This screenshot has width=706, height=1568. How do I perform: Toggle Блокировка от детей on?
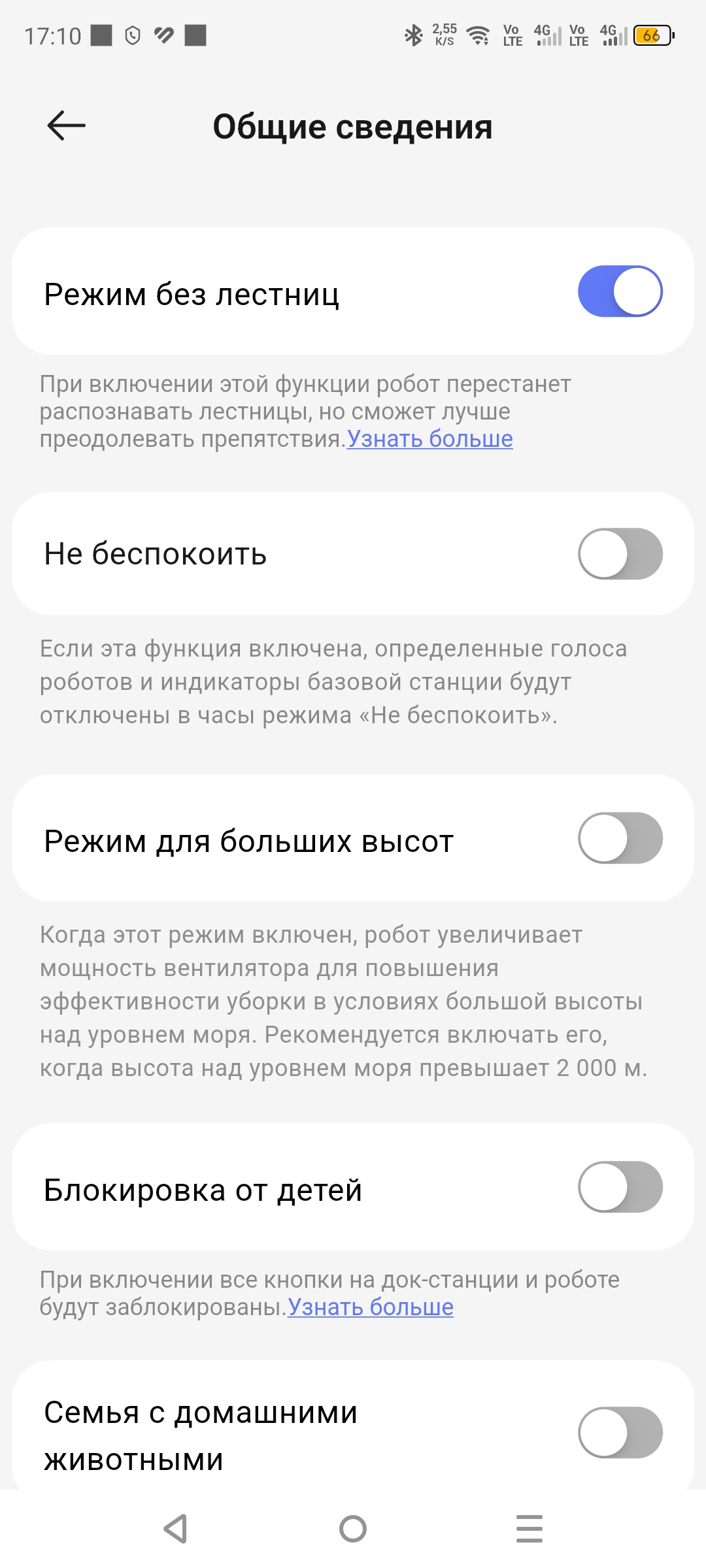coord(620,1187)
